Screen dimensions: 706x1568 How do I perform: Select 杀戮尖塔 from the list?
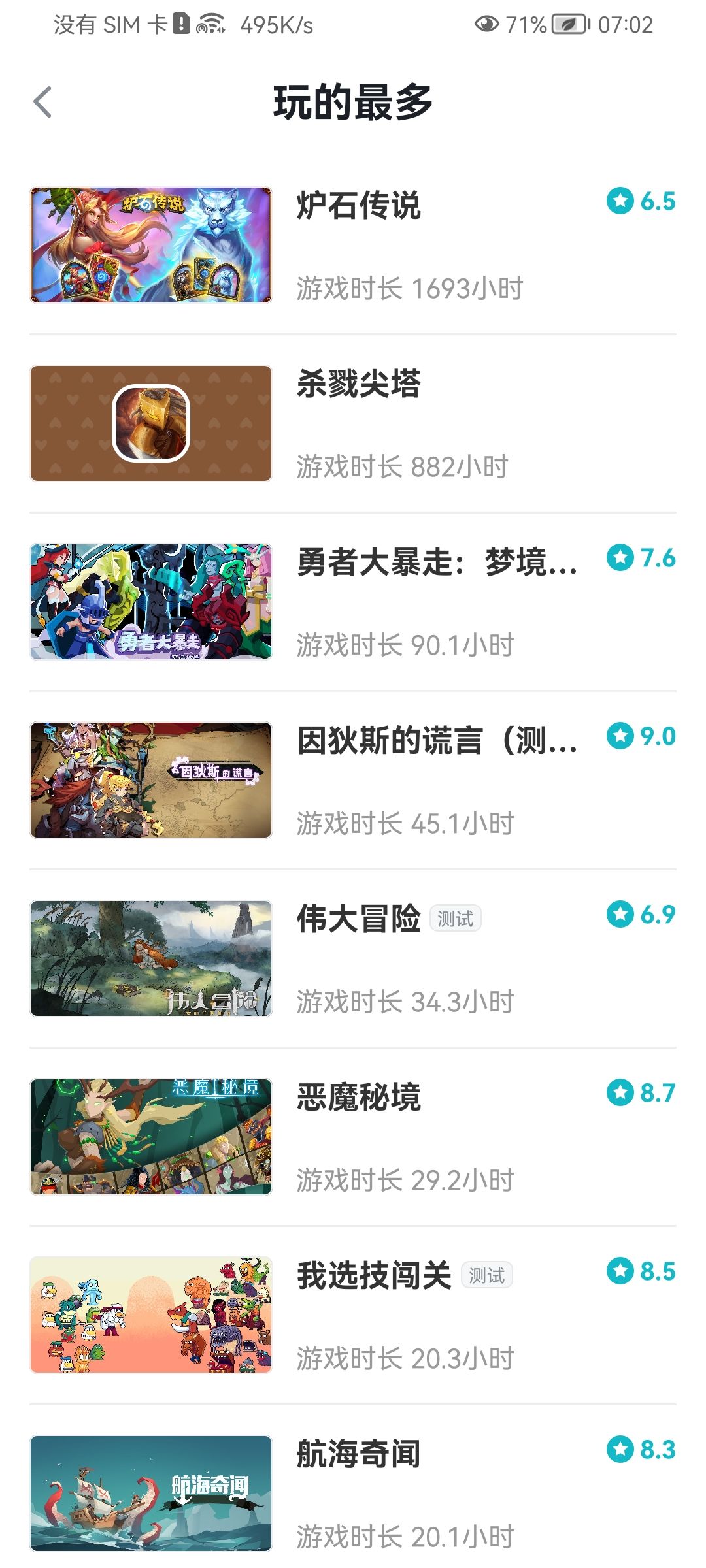353,423
